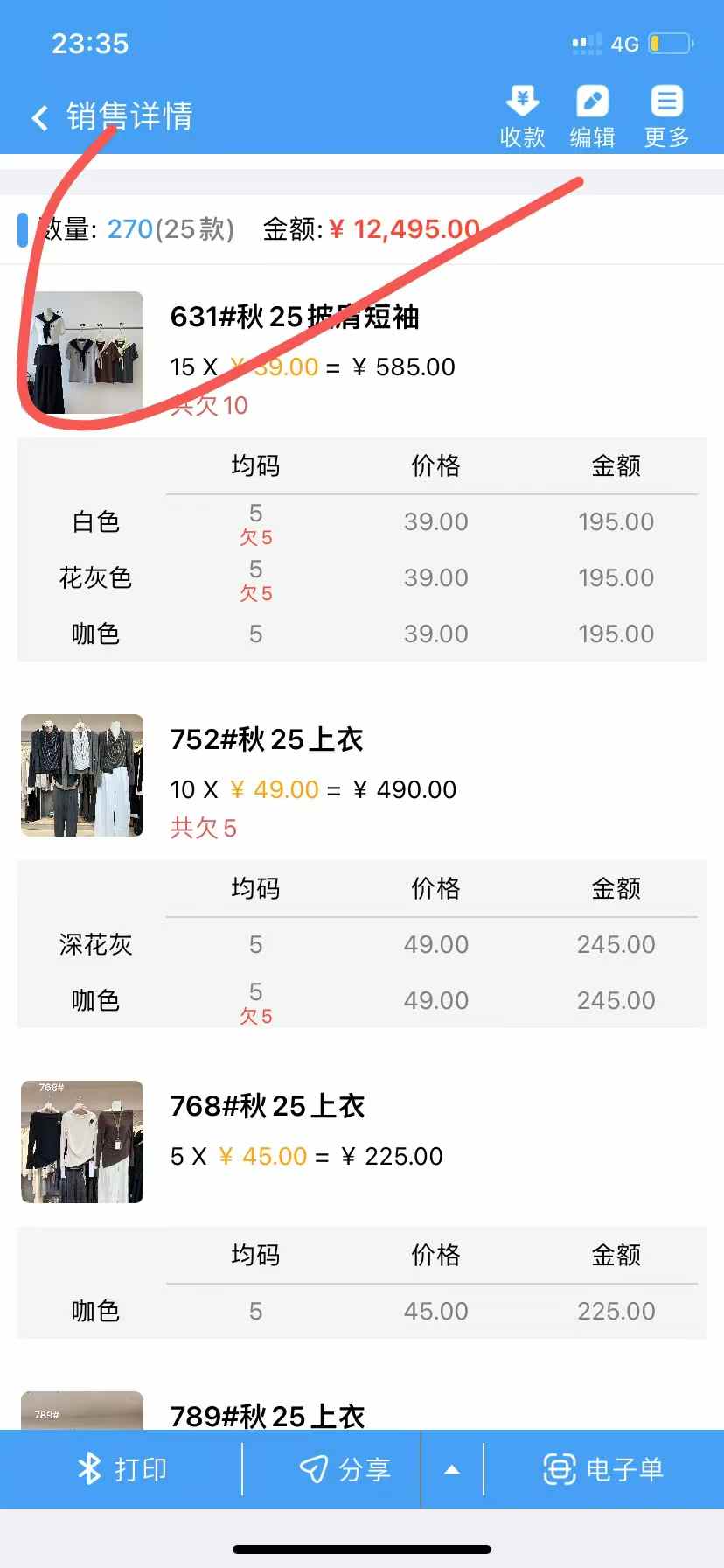
Task: Go back from 销售详情 page
Action: tap(39, 118)
